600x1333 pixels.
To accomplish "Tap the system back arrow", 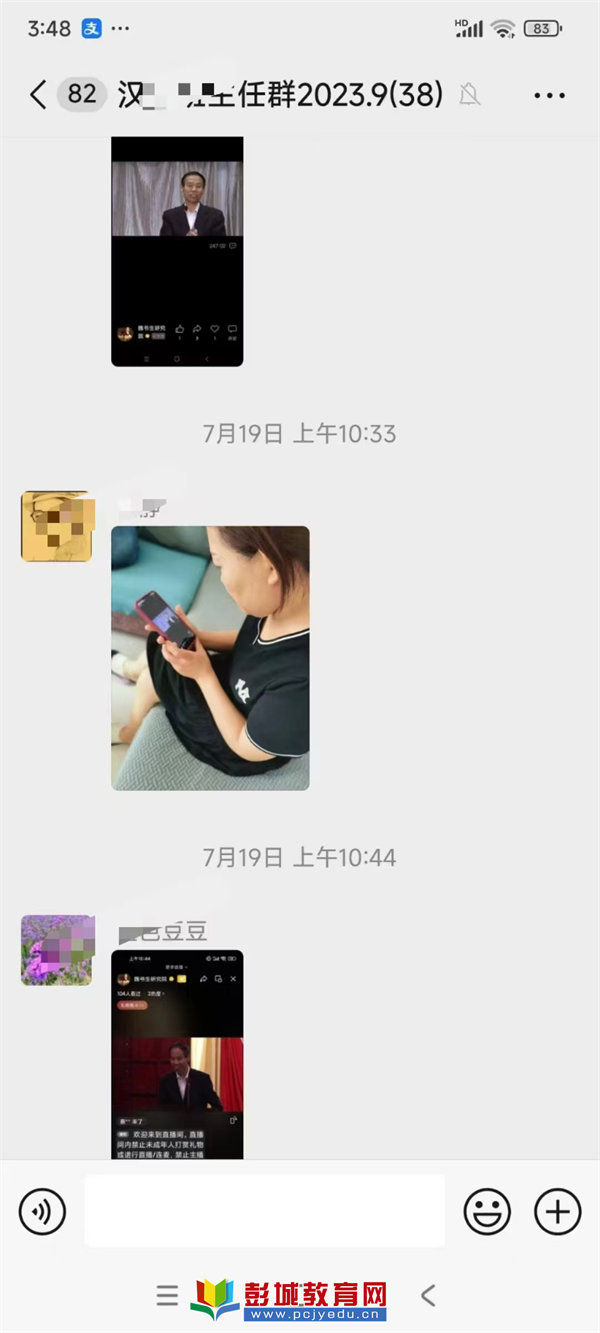I will pyautogui.click(x=428, y=1296).
